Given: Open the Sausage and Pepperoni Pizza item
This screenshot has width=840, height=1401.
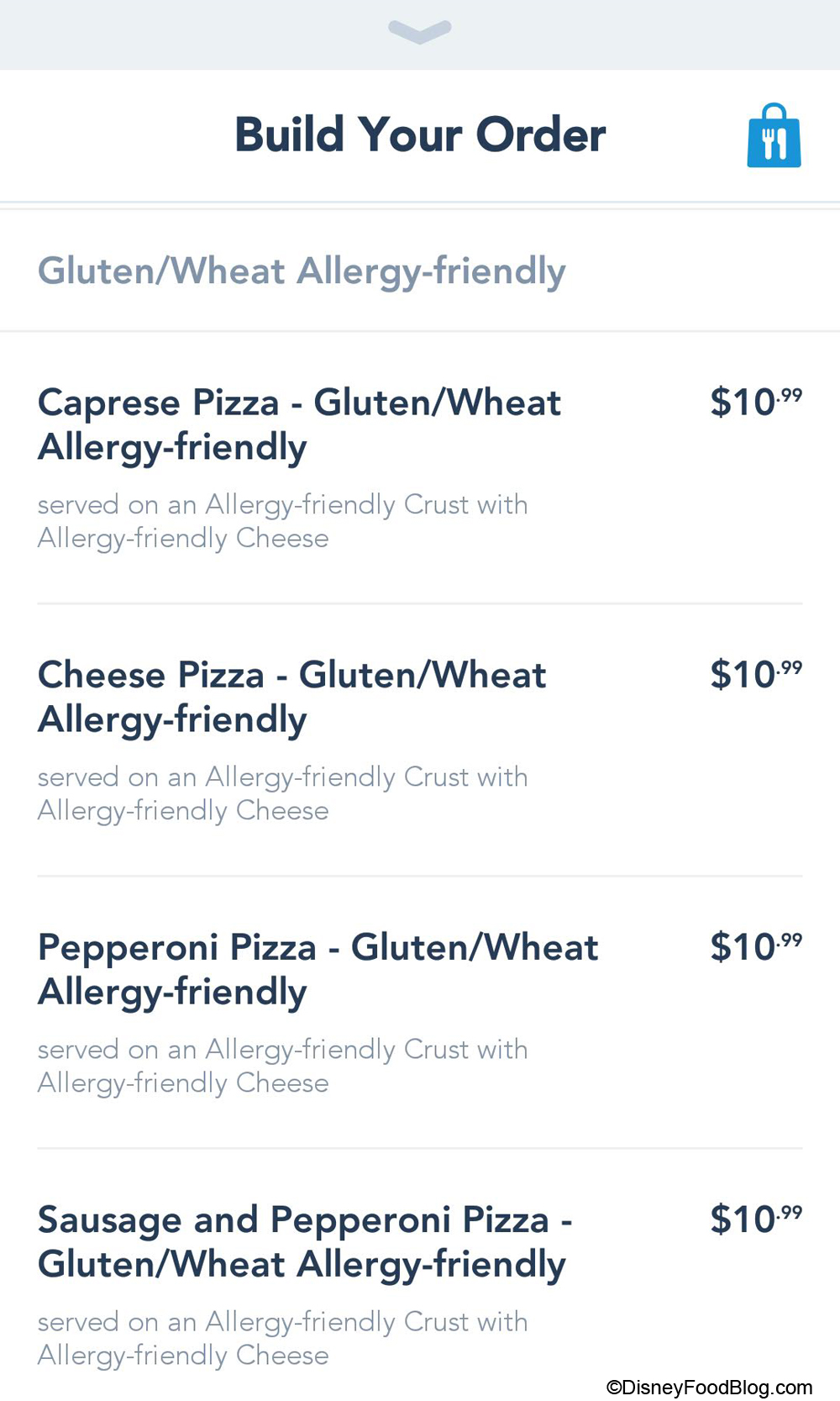Looking at the screenshot, I should pos(304,1241).
